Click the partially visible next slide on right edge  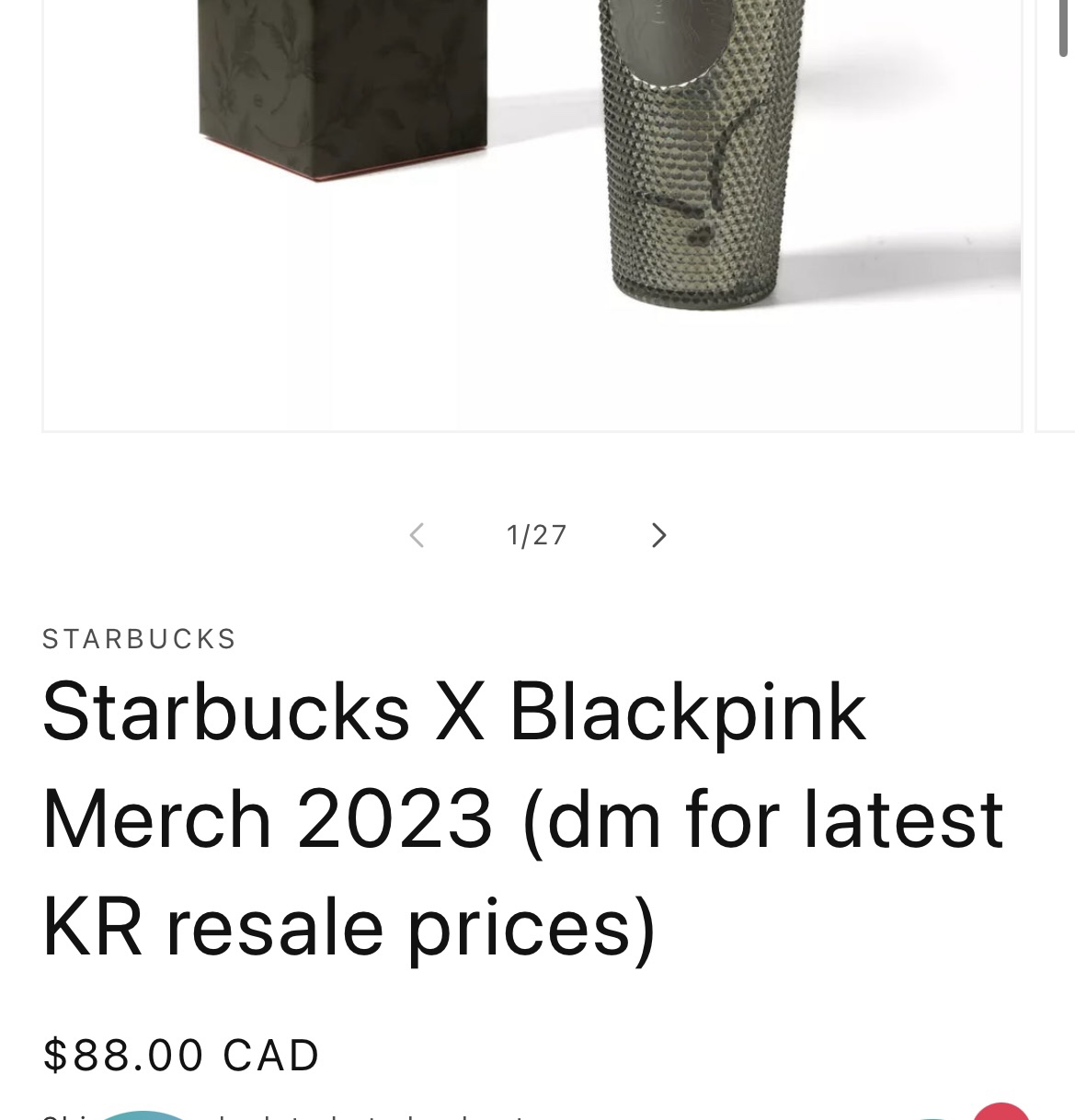[x=1056, y=211]
